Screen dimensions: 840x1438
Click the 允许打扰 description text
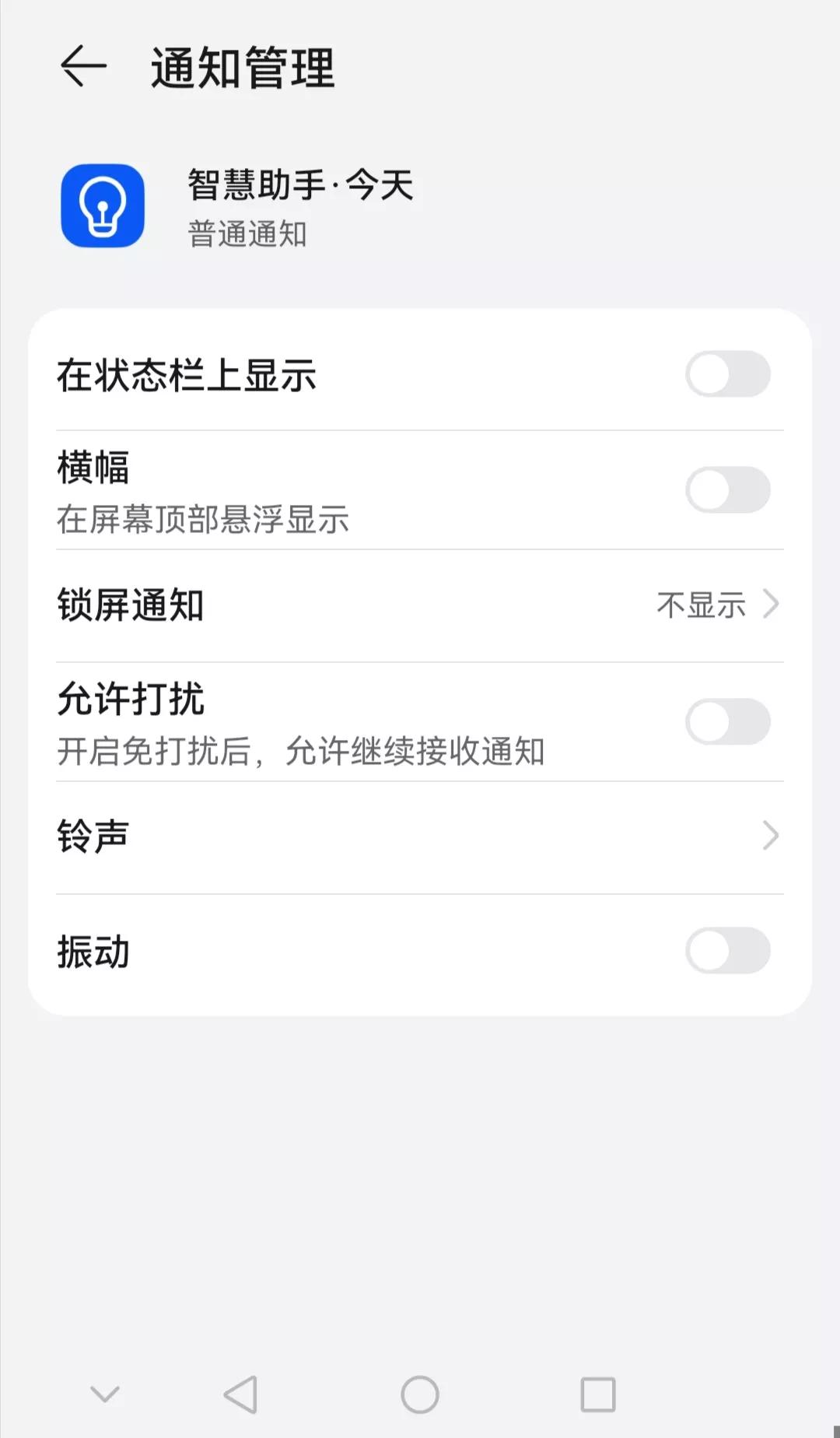pos(303,749)
